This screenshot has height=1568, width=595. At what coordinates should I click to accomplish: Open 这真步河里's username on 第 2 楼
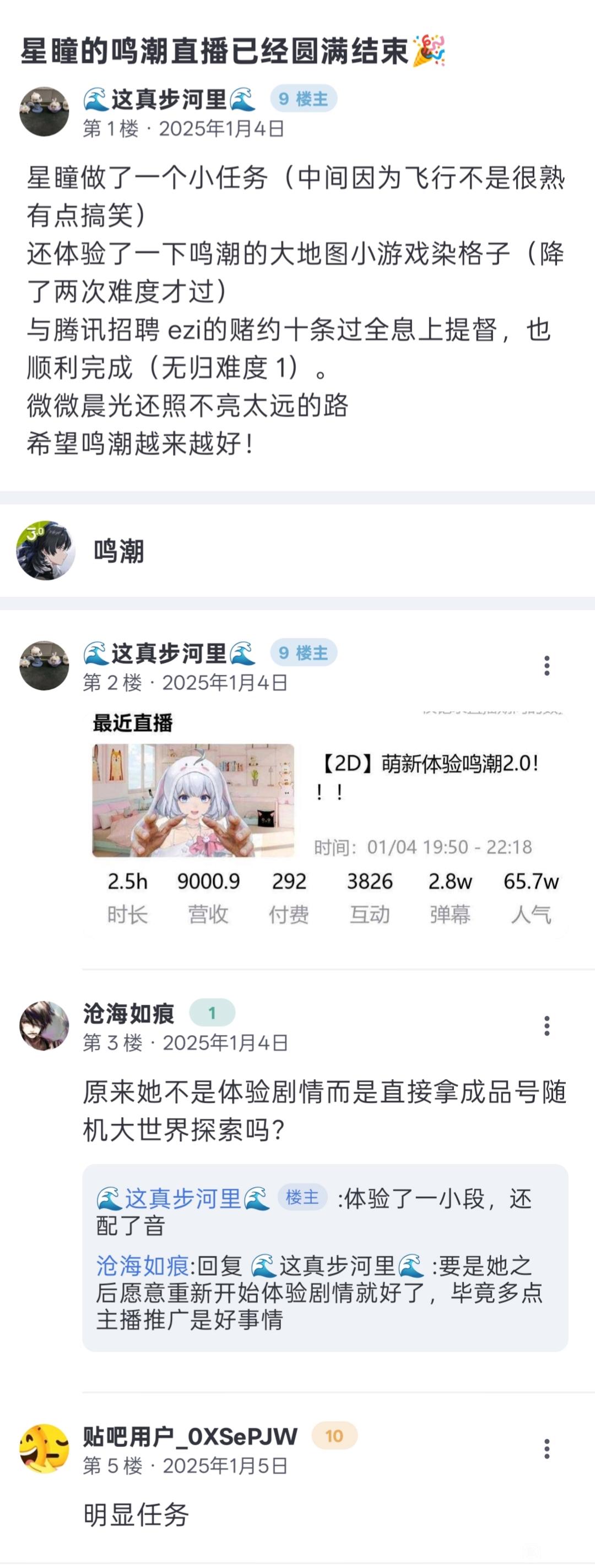coord(169,653)
